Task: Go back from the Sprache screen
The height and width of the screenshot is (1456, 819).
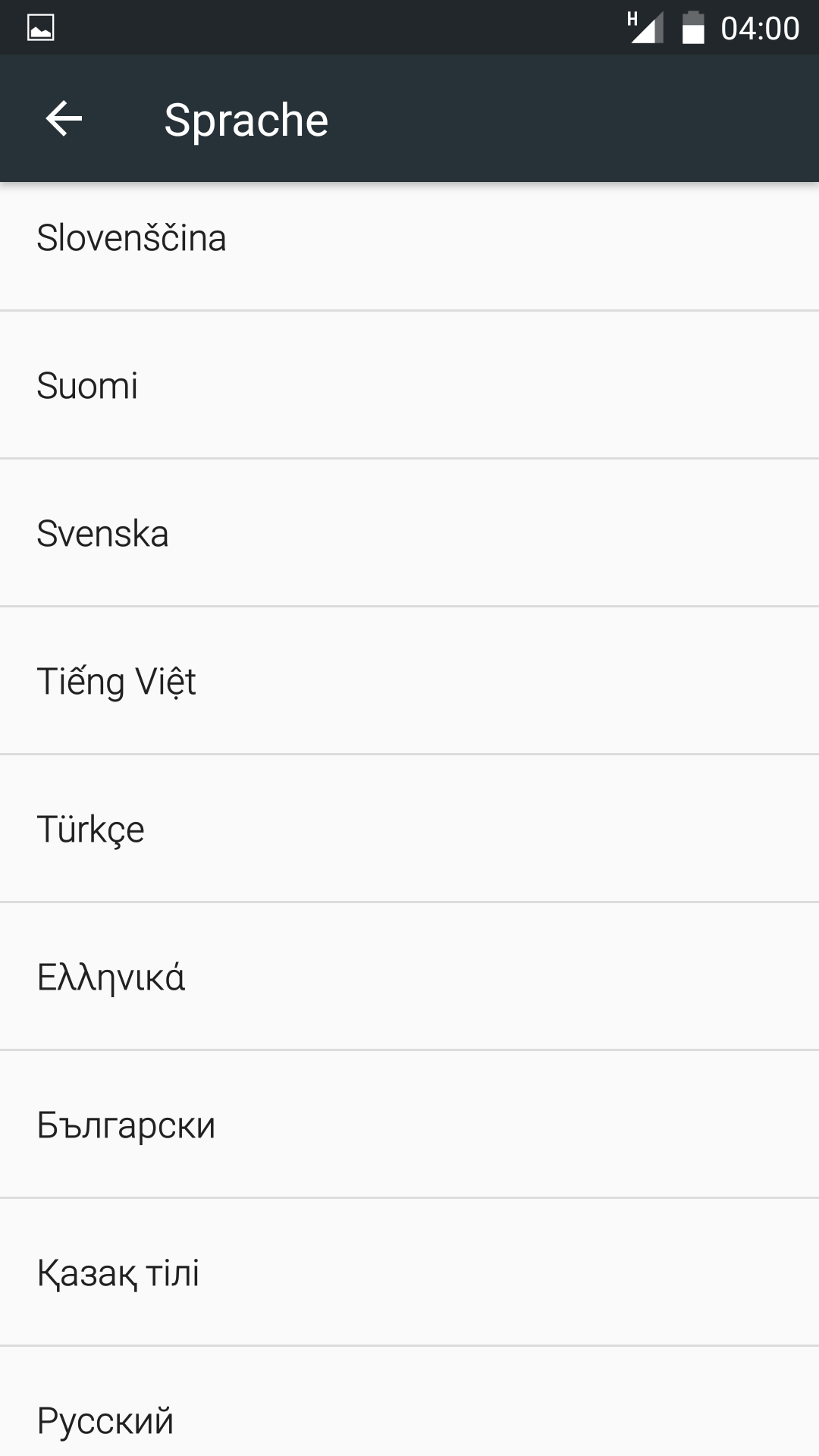Action: [x=64, y=119]
